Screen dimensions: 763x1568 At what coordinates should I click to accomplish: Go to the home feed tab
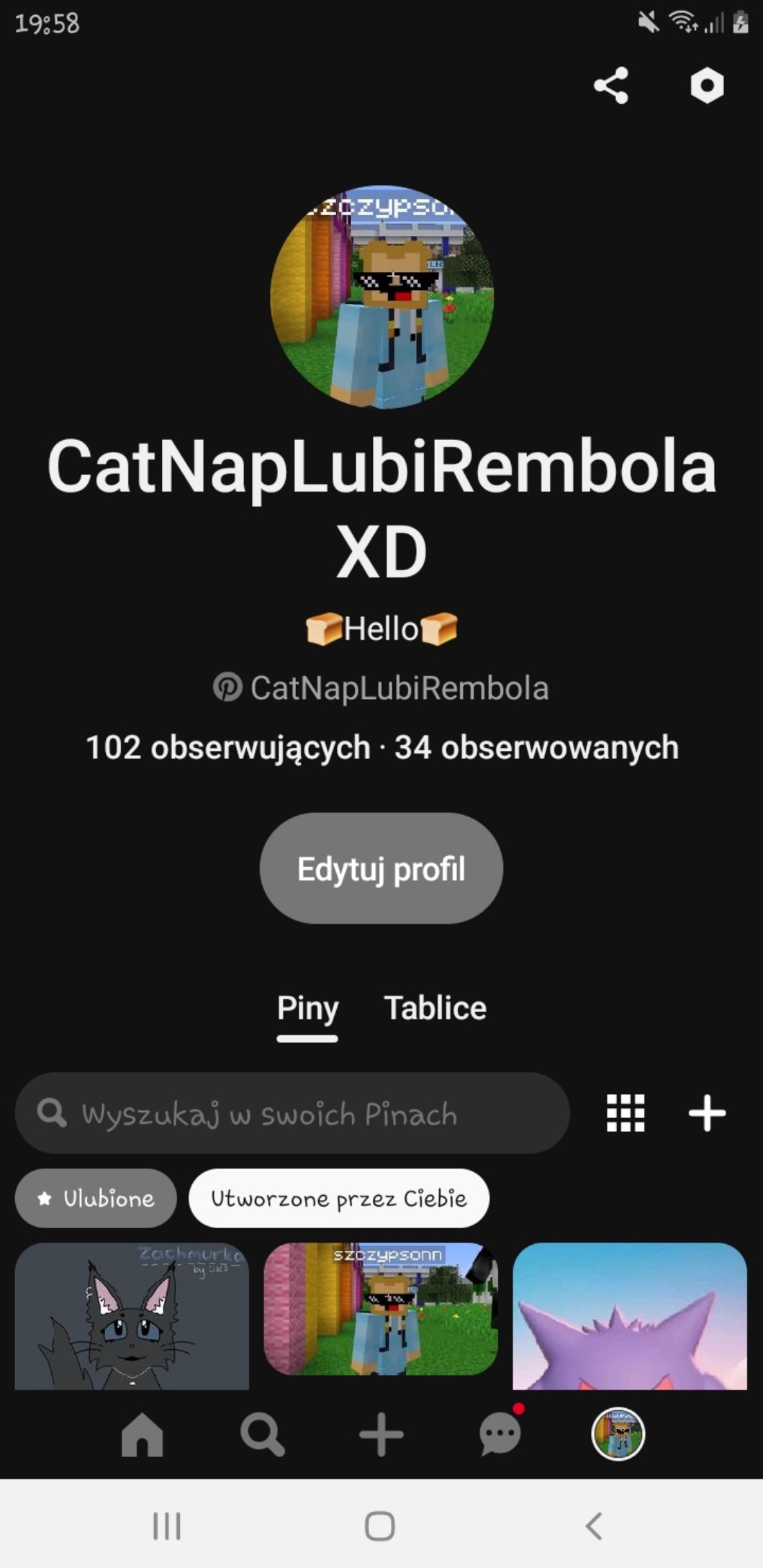[x=142, y=1434]
